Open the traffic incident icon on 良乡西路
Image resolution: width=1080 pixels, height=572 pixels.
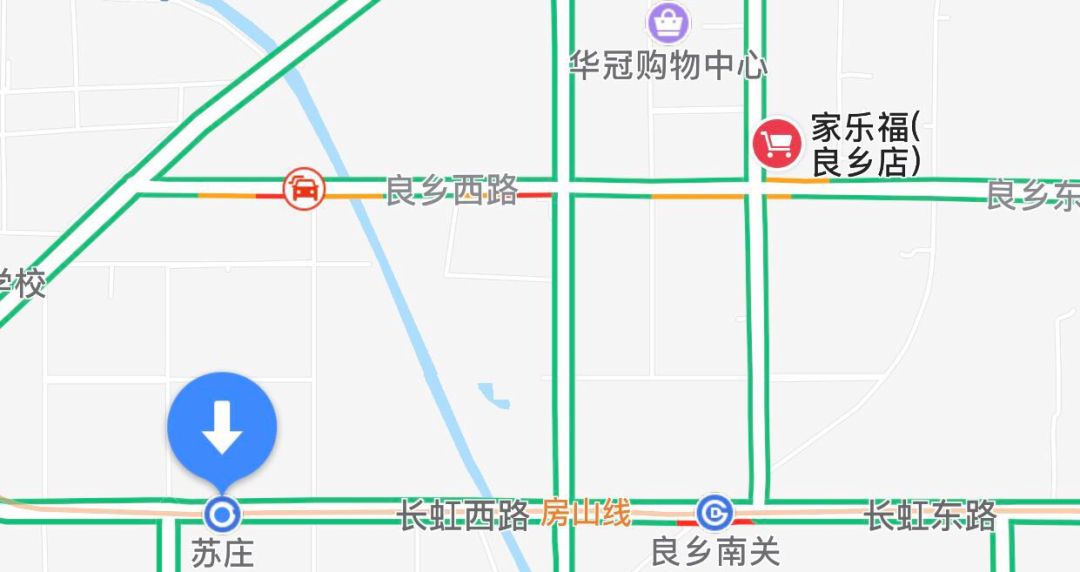[x=303, y=188]
